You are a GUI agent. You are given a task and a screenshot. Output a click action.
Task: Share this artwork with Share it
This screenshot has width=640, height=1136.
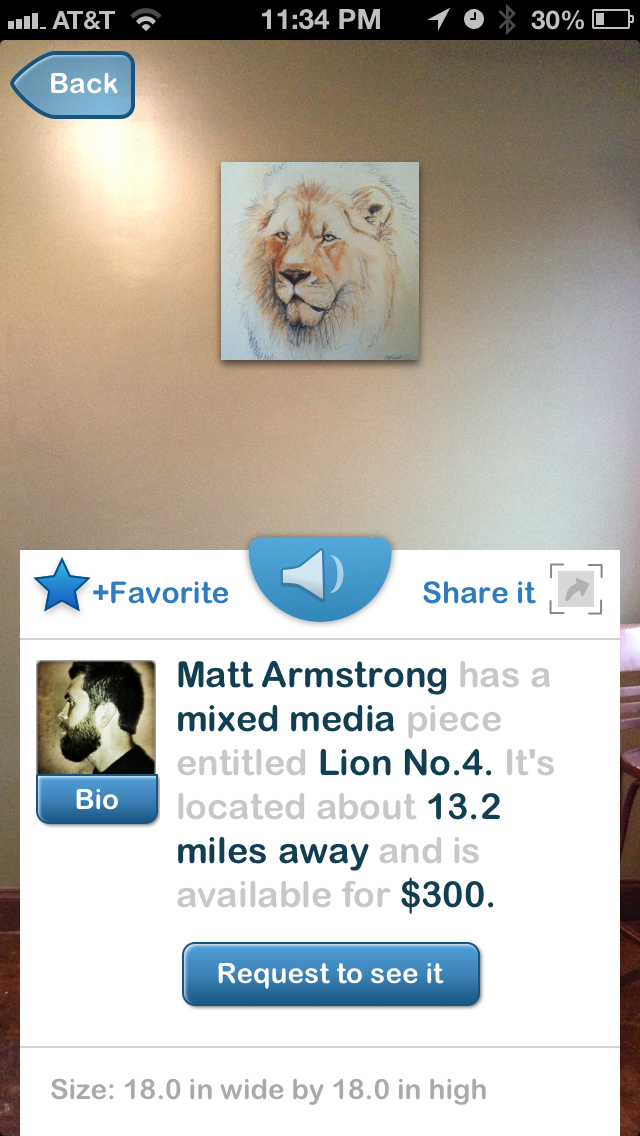click(512, 592)
